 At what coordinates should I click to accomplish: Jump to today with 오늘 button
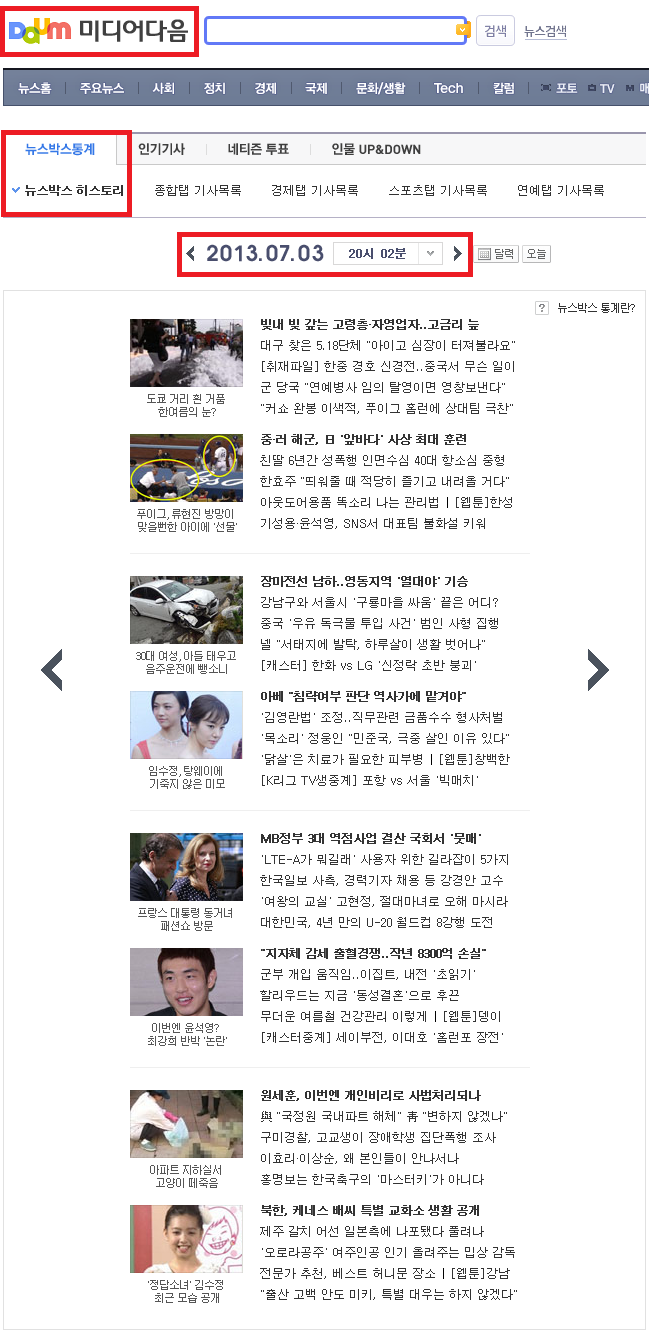click(x=537, y=254)
